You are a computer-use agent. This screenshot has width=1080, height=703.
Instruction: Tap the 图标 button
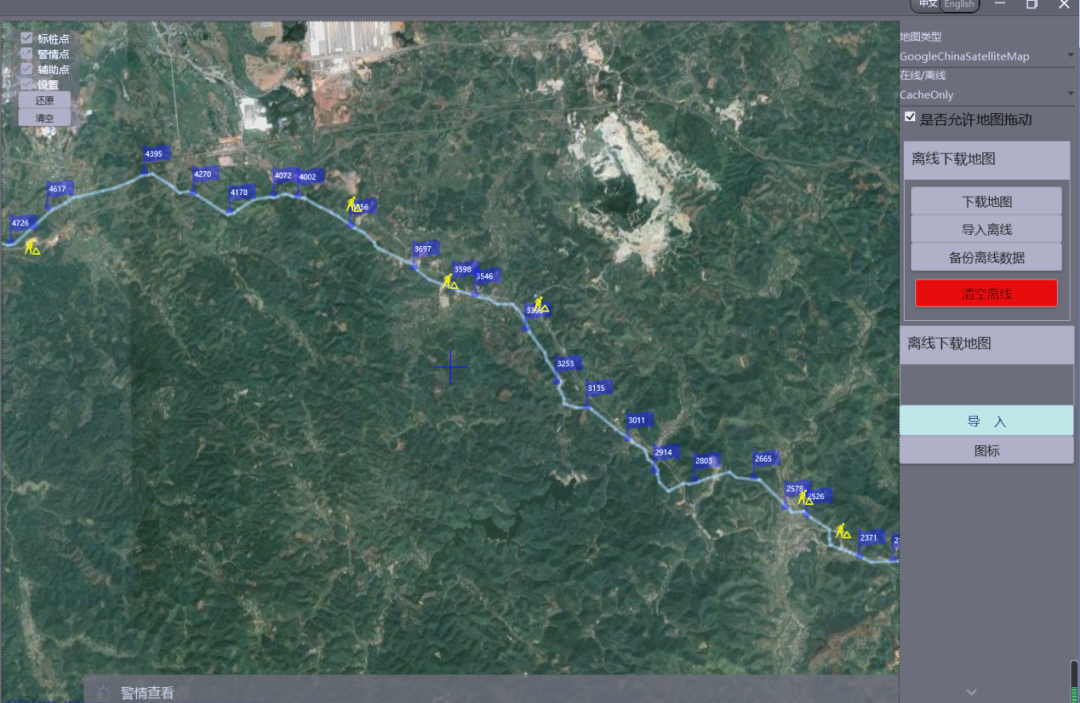tap(986, 450)
